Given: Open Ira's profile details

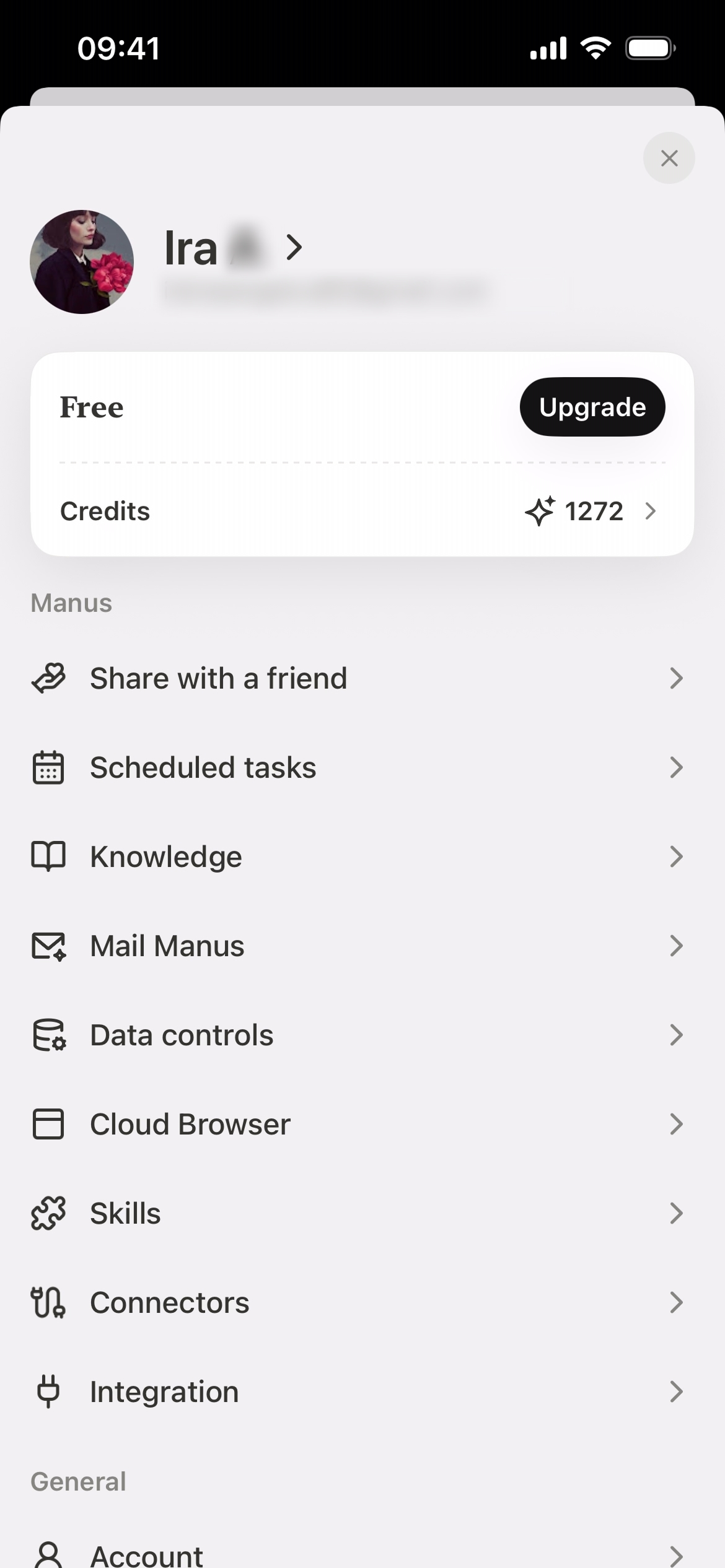Looking at the screenshot, I should 234,248.
